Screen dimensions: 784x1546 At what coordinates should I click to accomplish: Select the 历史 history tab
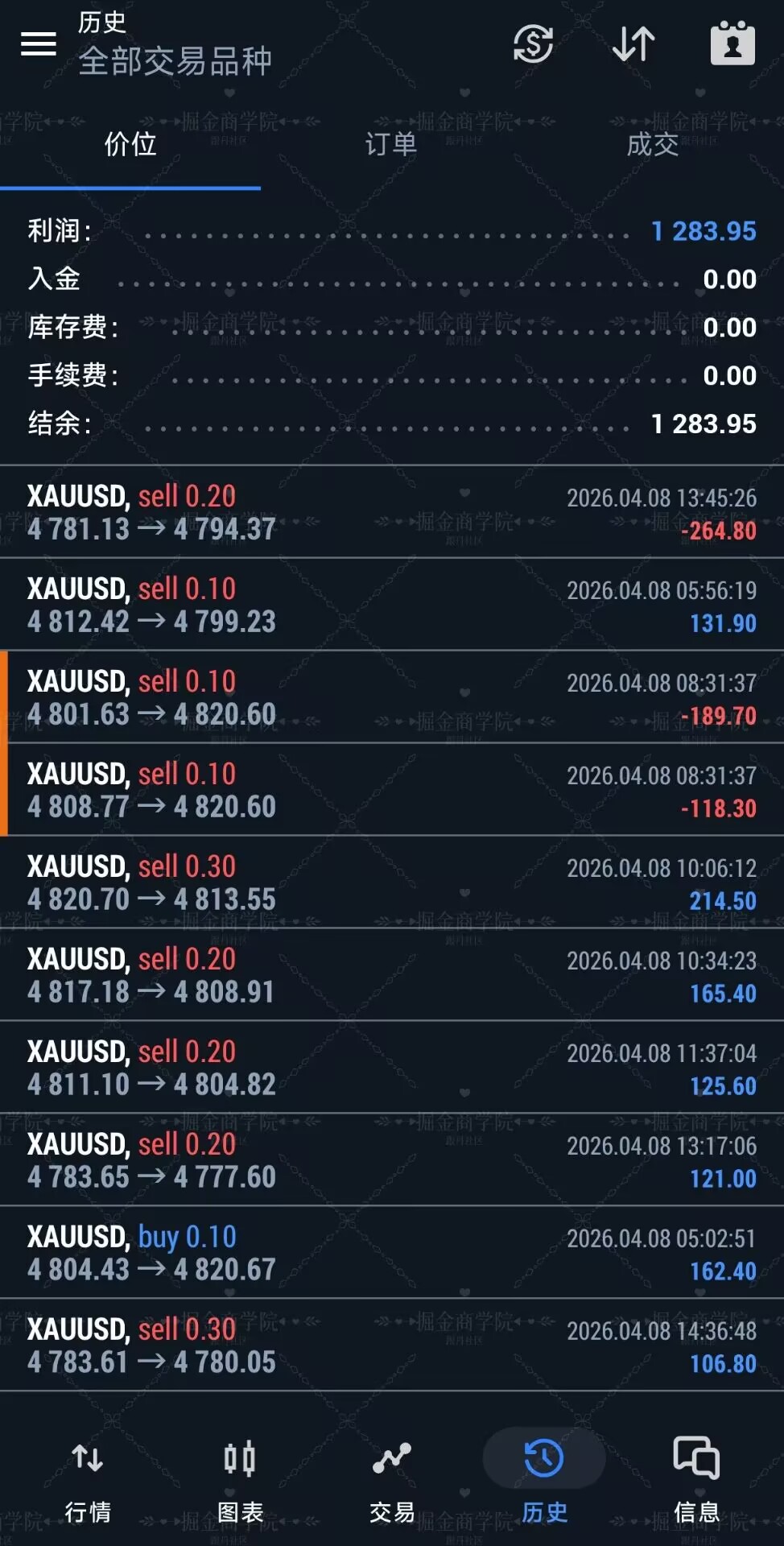point(544,1480)
